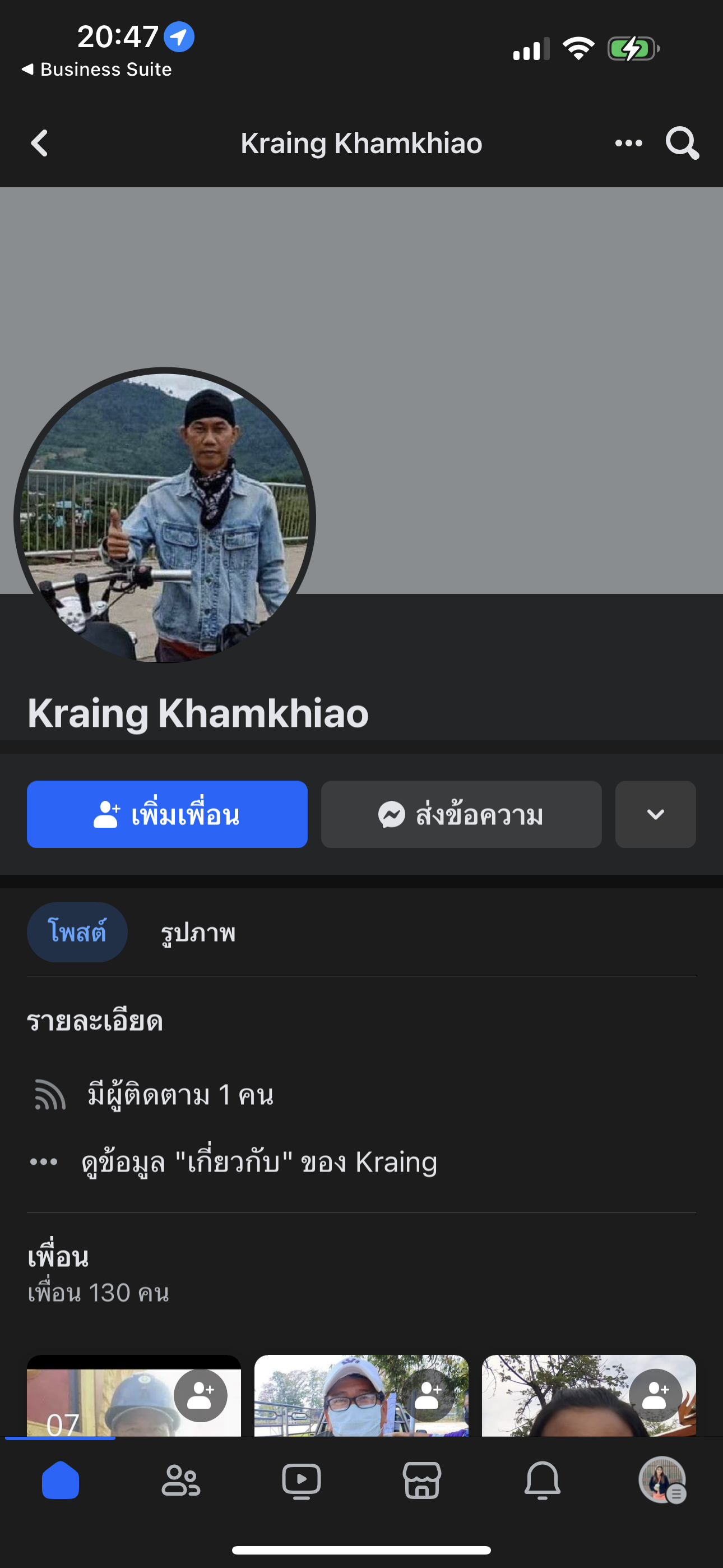This screenshot has height=1568, width=723.
Task: View Kraing's "เกี่ยวกับ" info
Action: (x=258, y=1162)
